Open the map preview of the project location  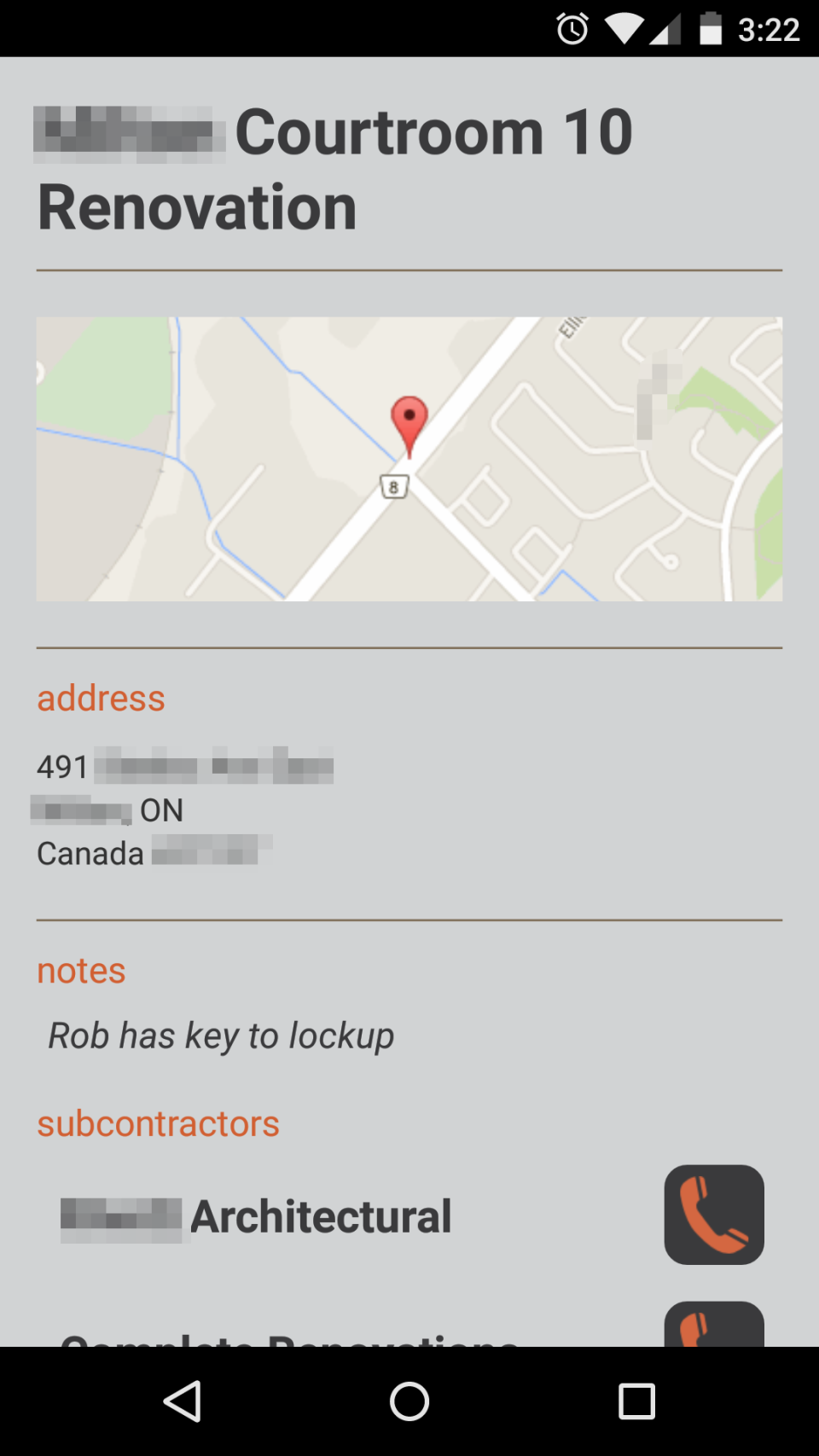(409, 458)
